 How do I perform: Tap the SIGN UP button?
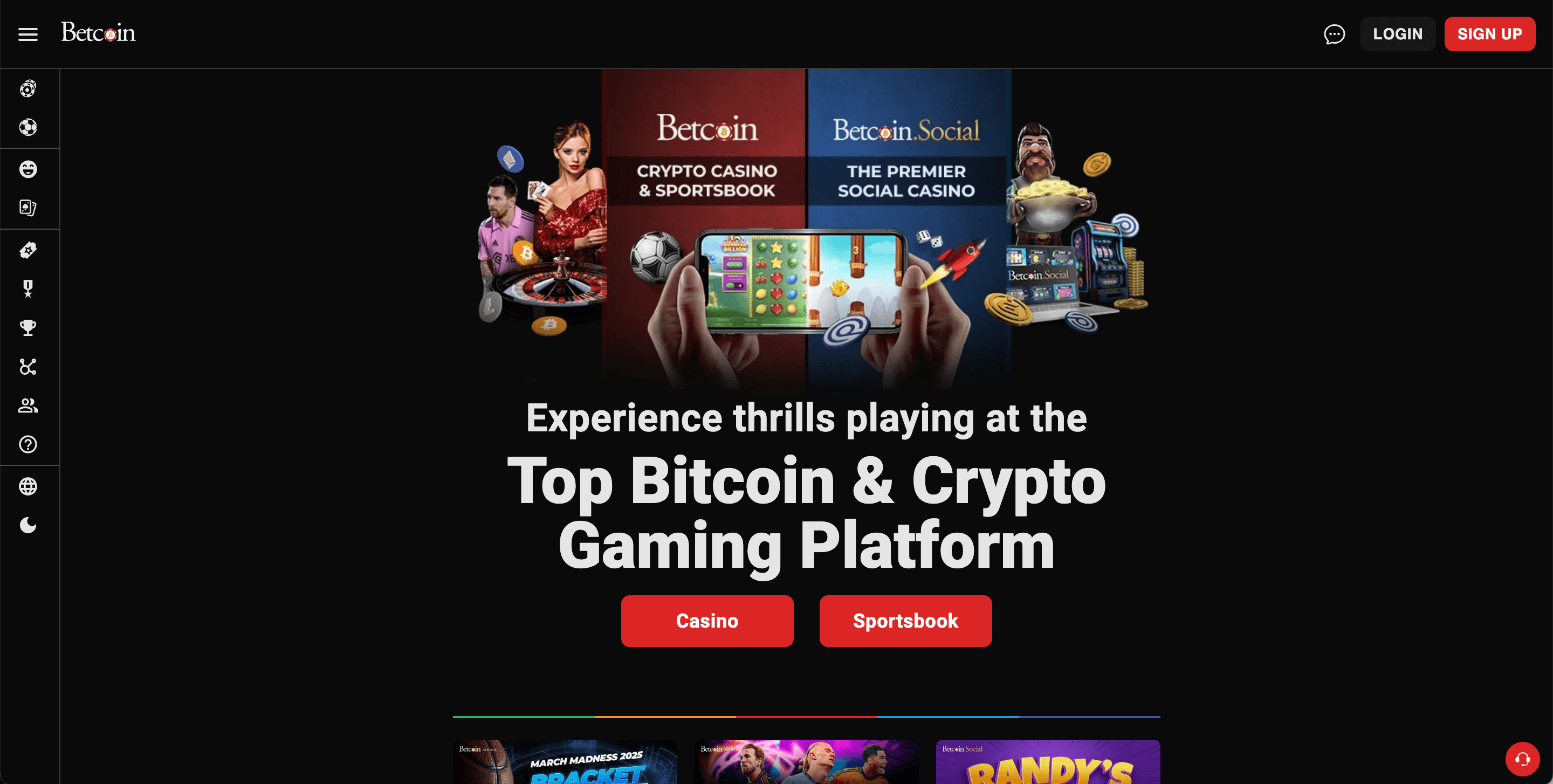[1488, 35]
